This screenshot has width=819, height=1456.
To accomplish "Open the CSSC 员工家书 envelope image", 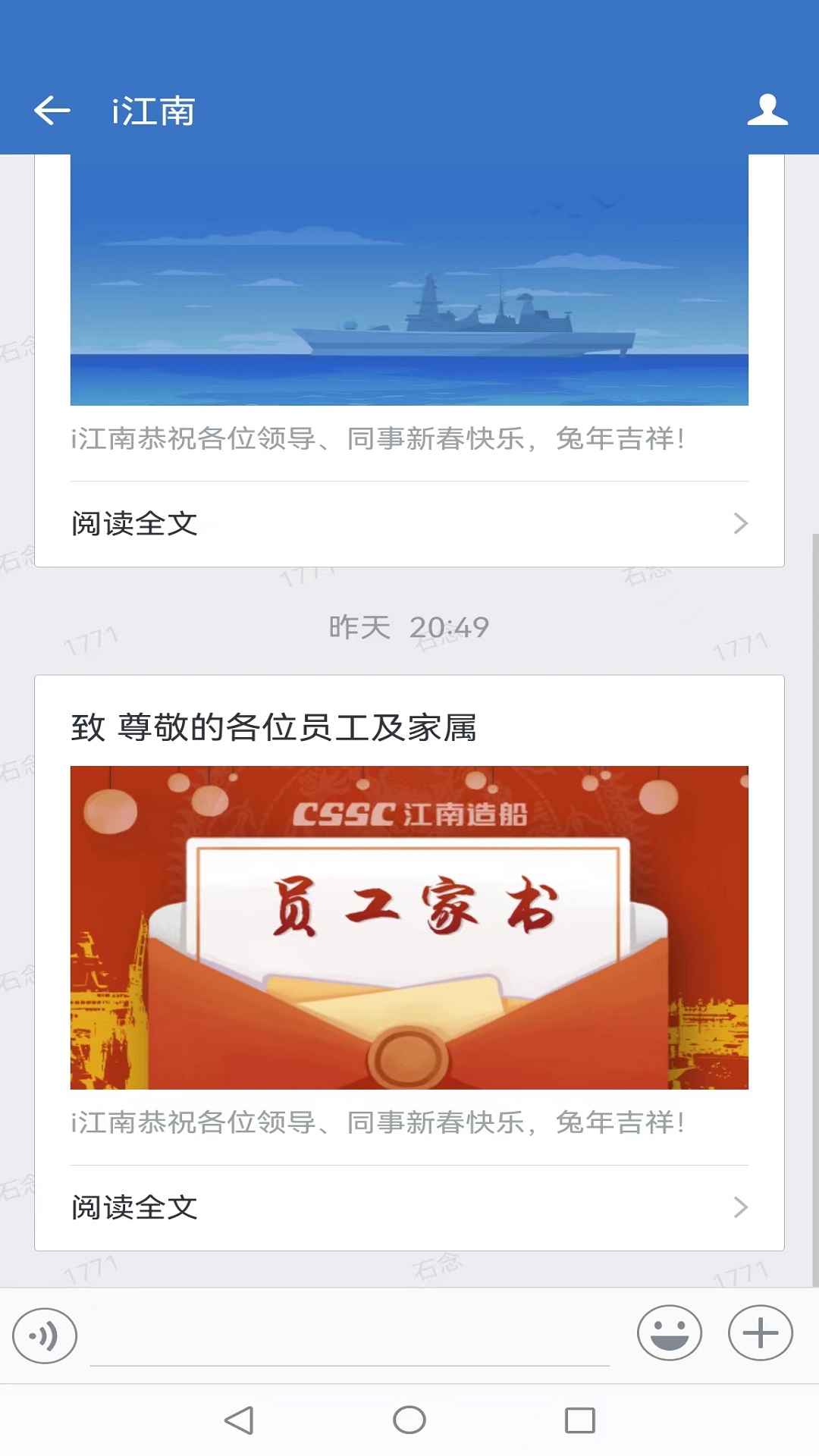I will pyautogui.click(x=409, y=929).
